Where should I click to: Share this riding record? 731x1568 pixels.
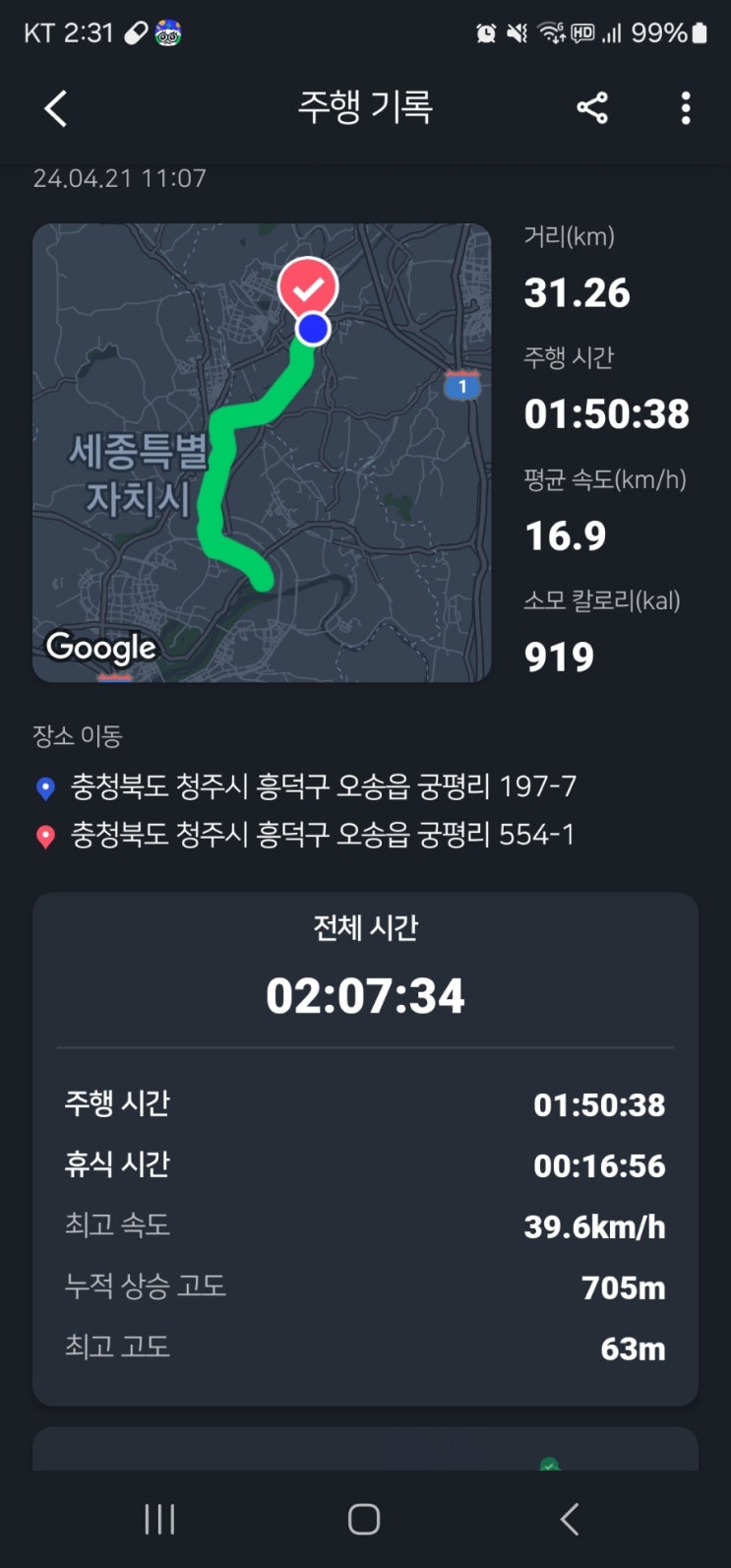(x=592, y=107)
